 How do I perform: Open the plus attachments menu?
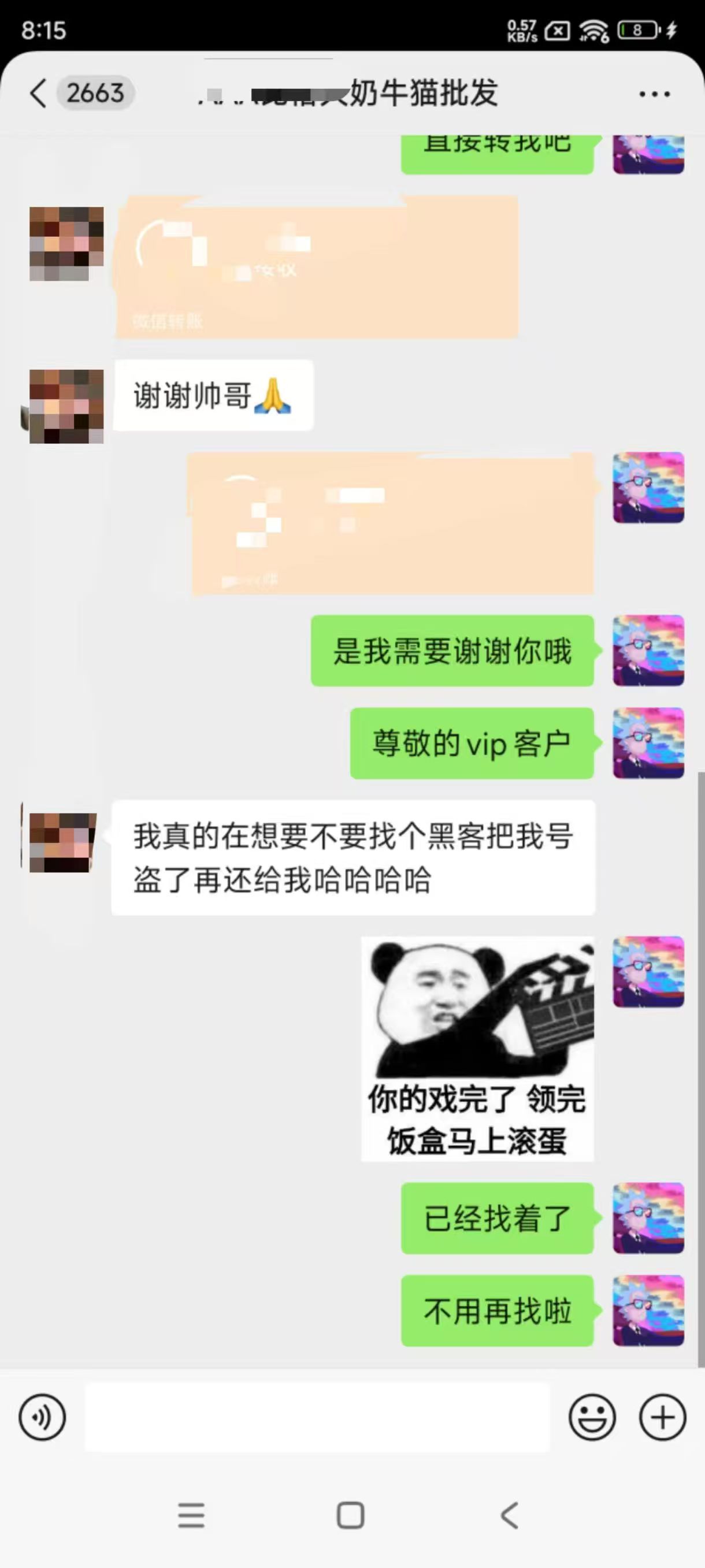click(662, 1417)
